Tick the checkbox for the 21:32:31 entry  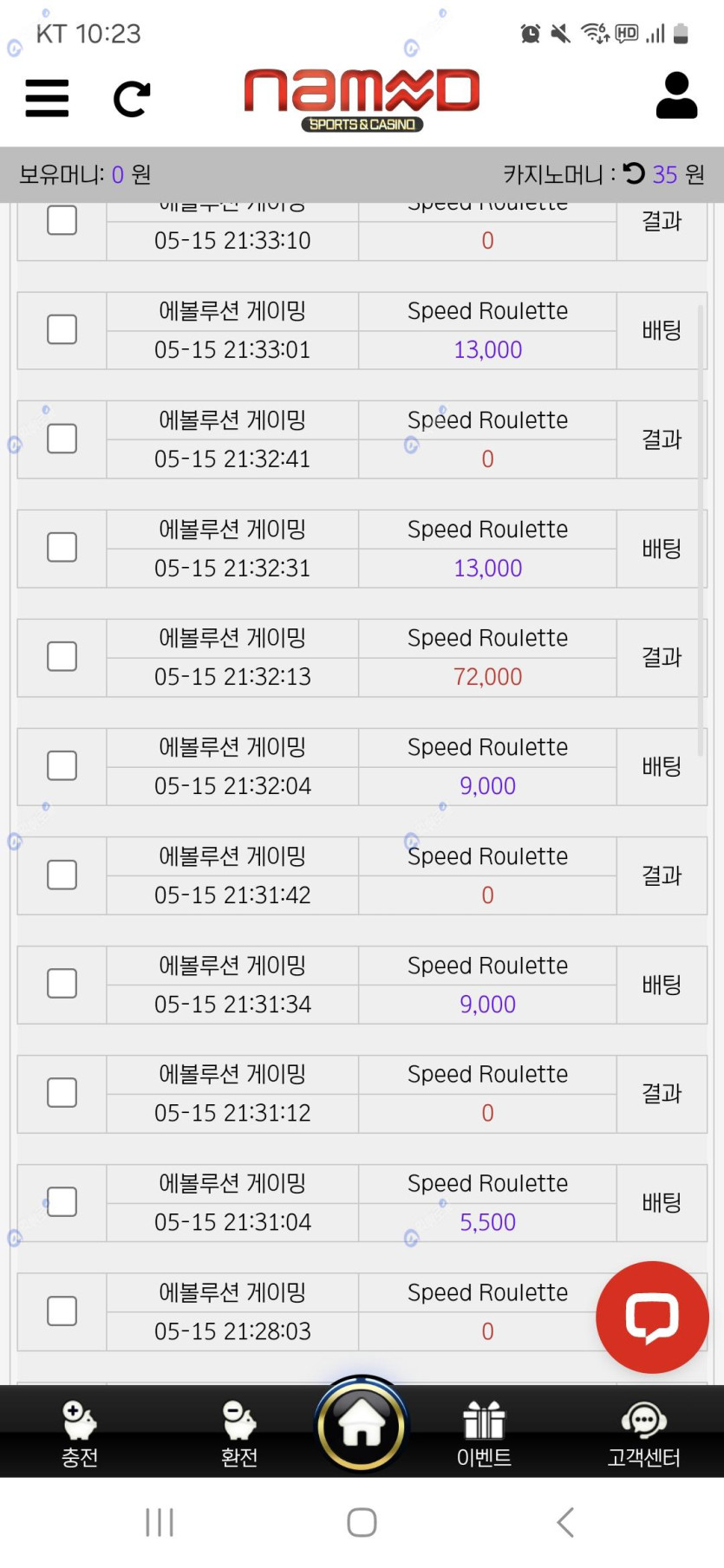click(62, 548)
